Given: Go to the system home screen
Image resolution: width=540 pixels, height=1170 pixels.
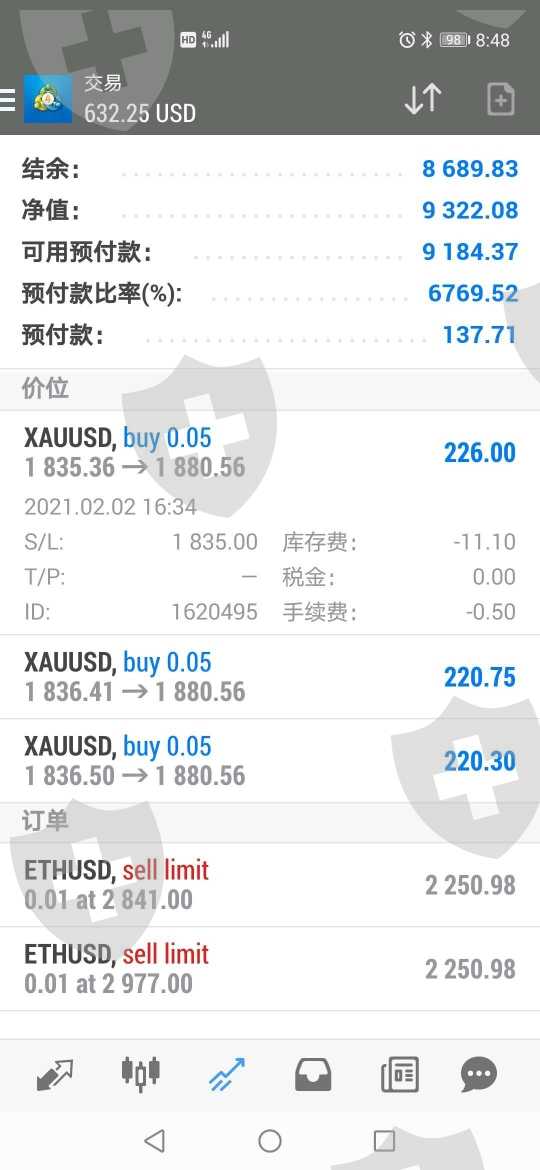Looking at the screenshot, I should click(270, 1140).
